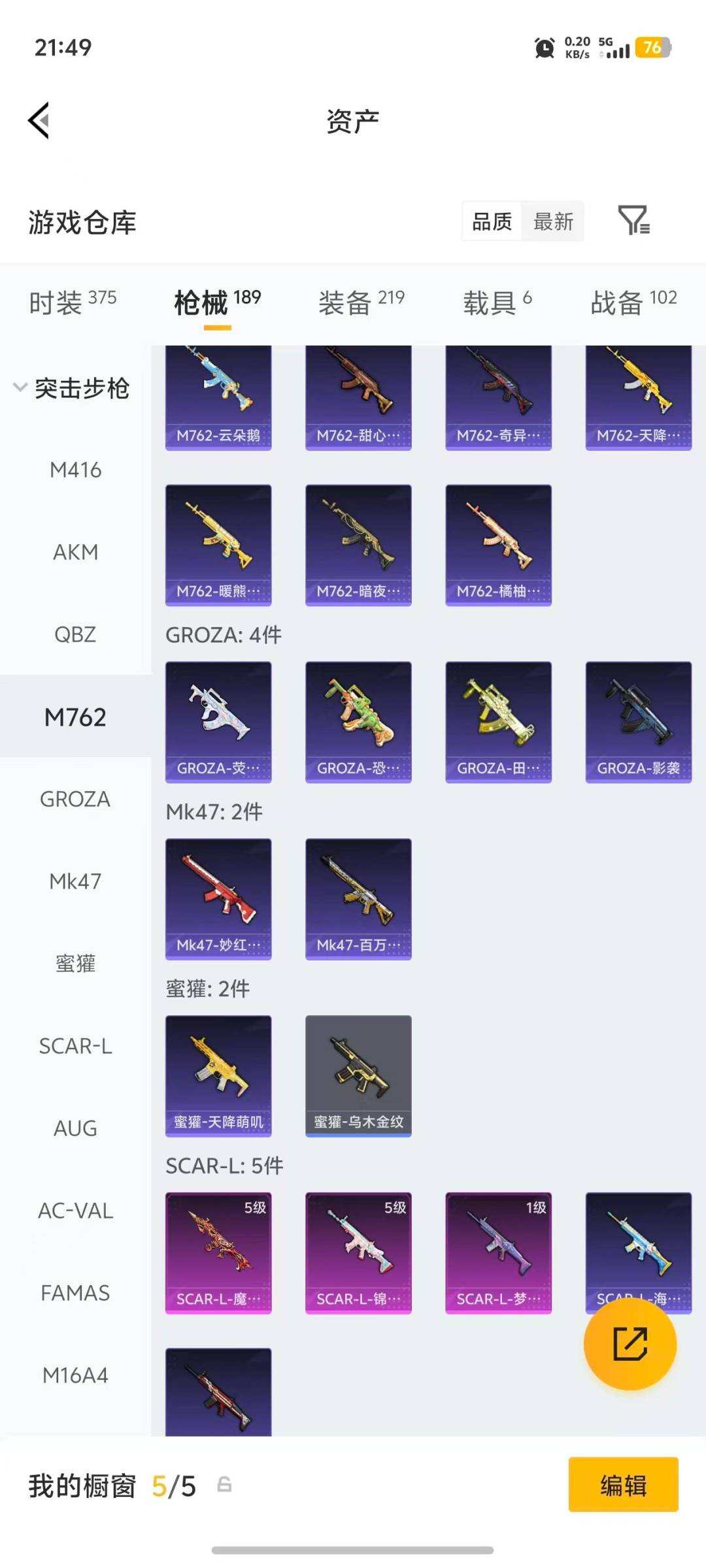The image size is (706, 1568).
Task: Jump to the SCAR-L section in the sidebar
Action: tap(75, 1046)
